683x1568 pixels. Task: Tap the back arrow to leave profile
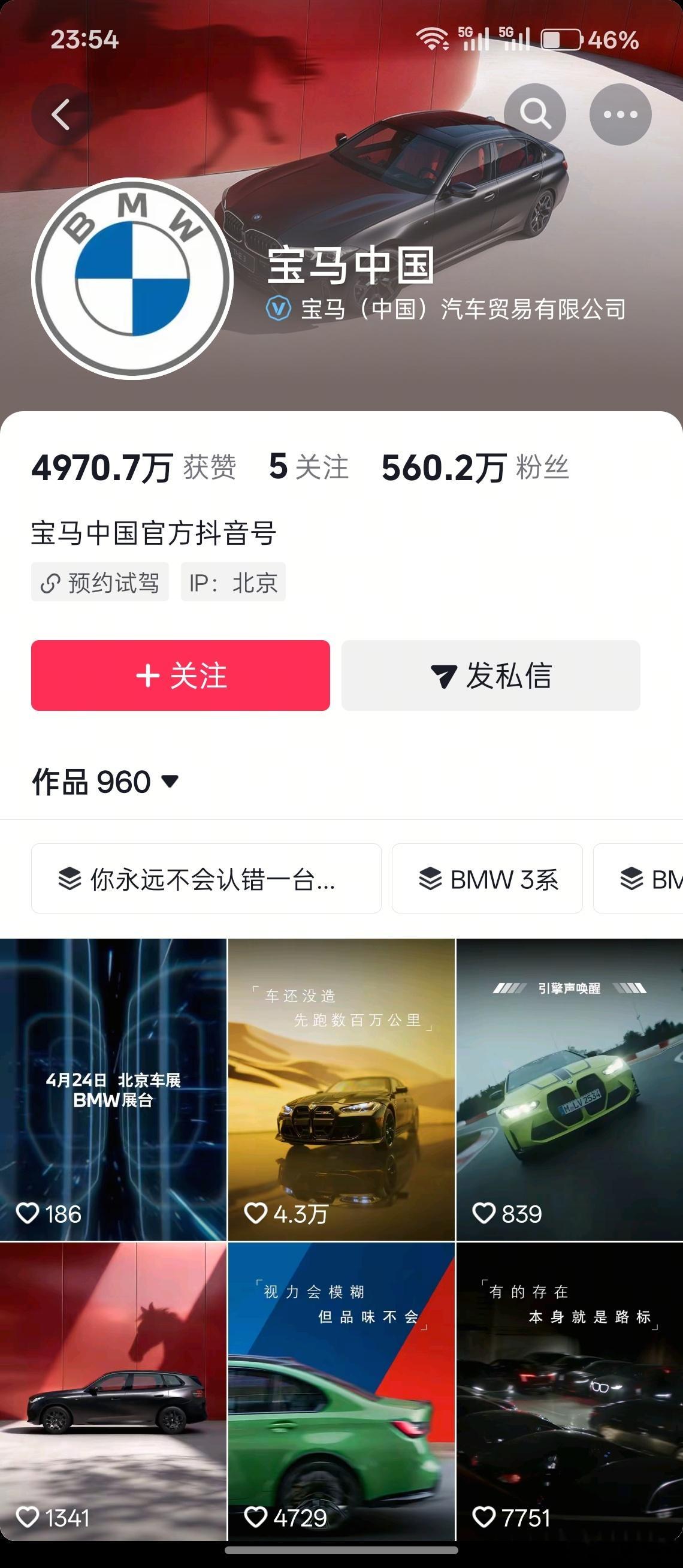click(61, 114)
